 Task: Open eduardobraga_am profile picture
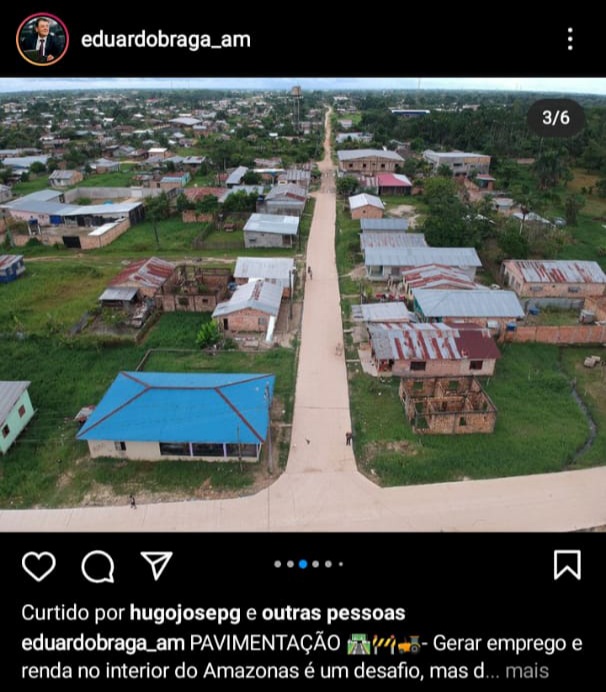pyautogui.click(x=42, y=40)
